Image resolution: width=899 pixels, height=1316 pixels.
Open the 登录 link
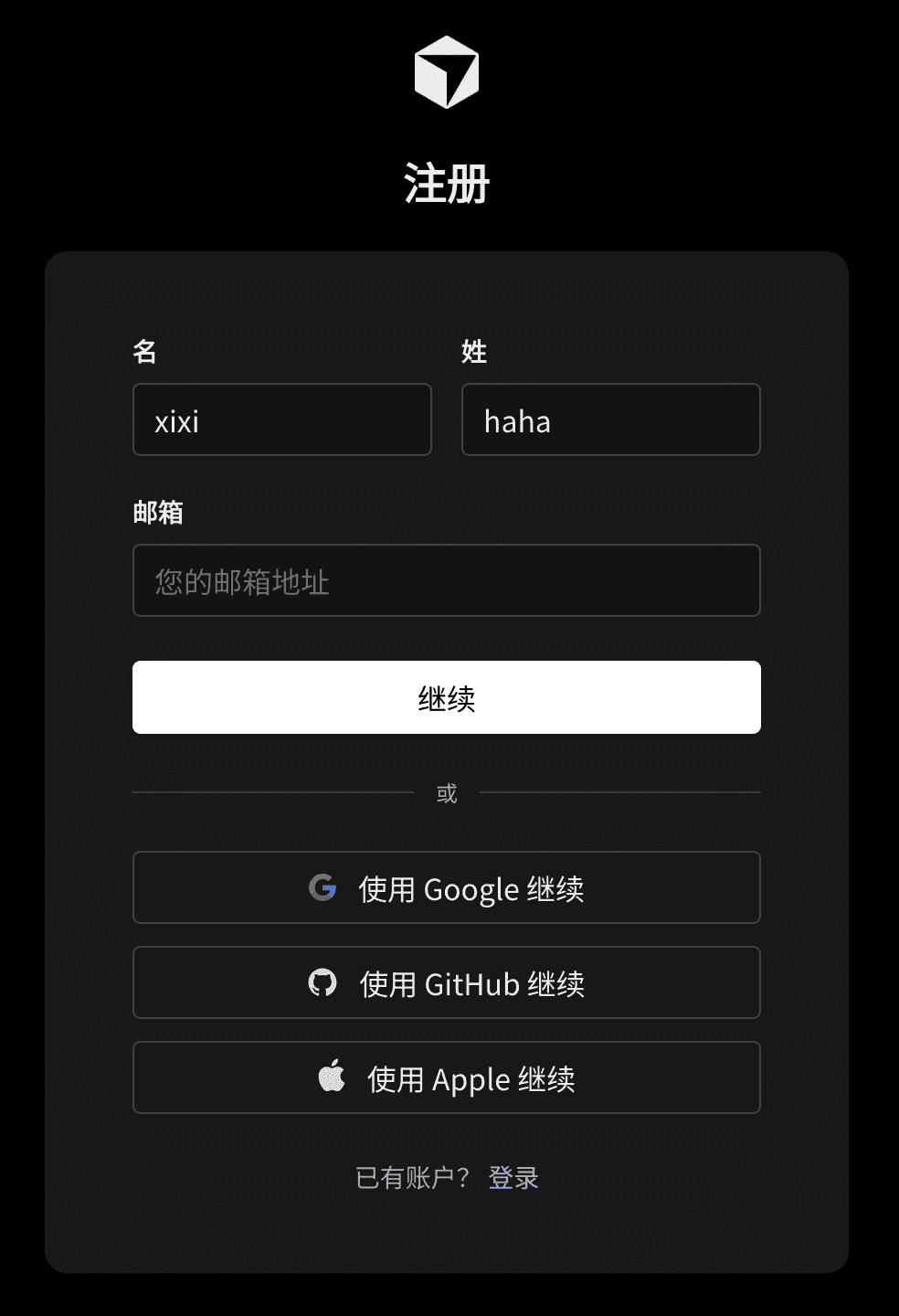513,1177
